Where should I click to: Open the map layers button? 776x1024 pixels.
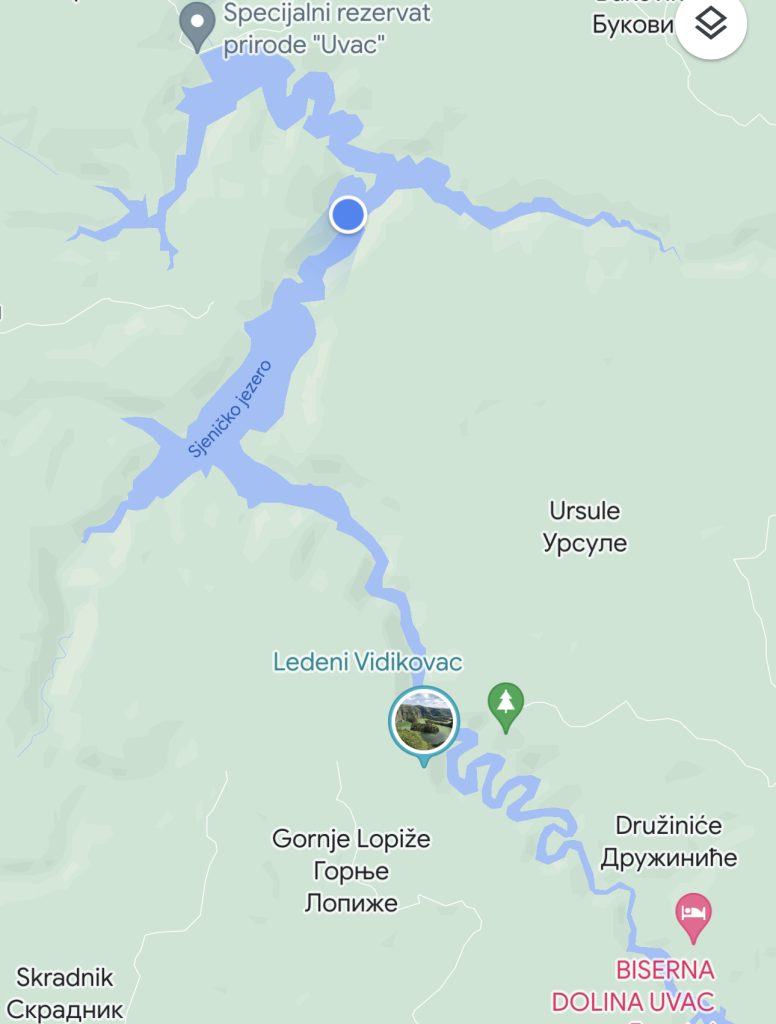pos(711,24)
